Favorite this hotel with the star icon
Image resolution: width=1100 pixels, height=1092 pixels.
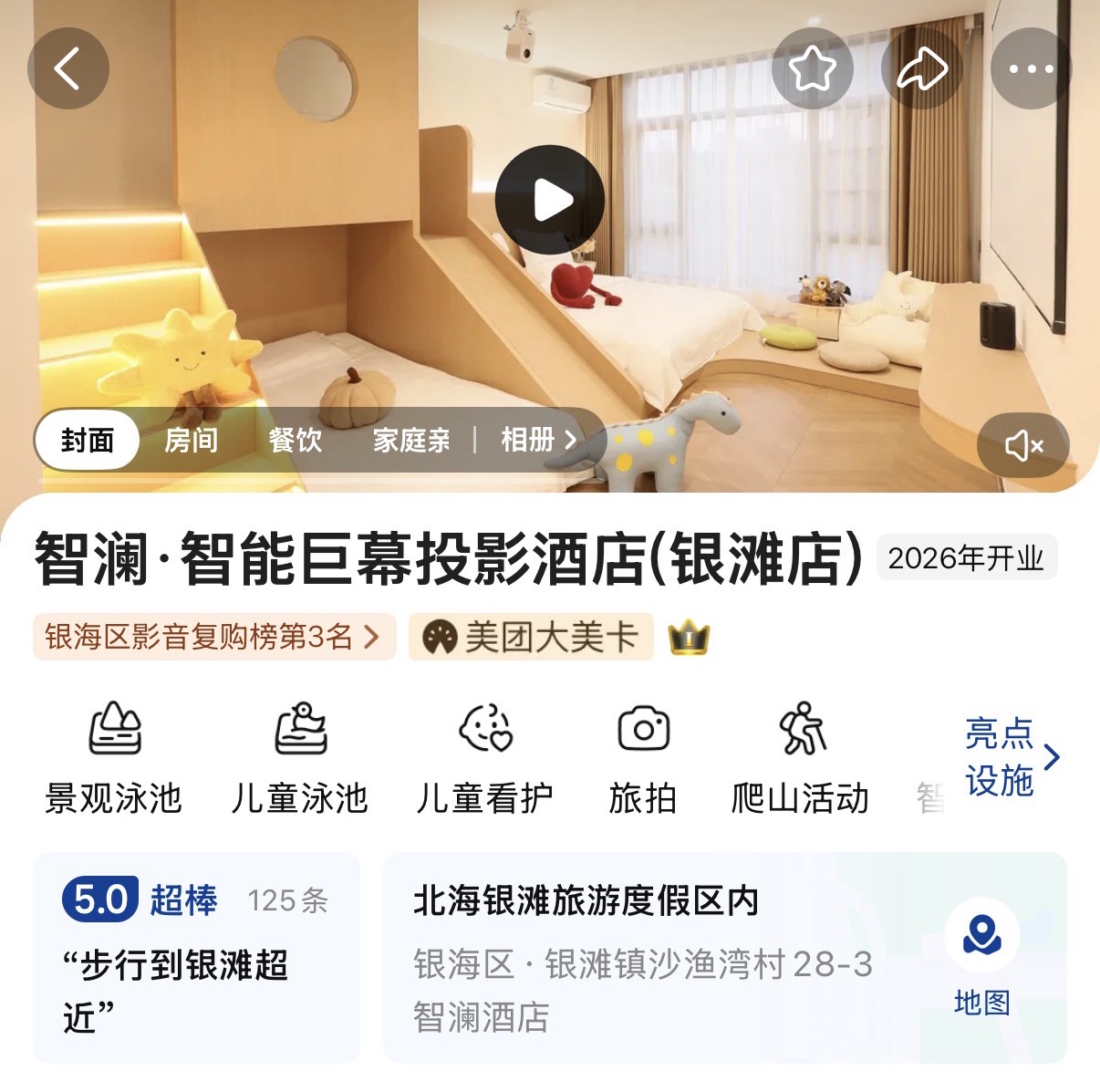coord(812,68)
